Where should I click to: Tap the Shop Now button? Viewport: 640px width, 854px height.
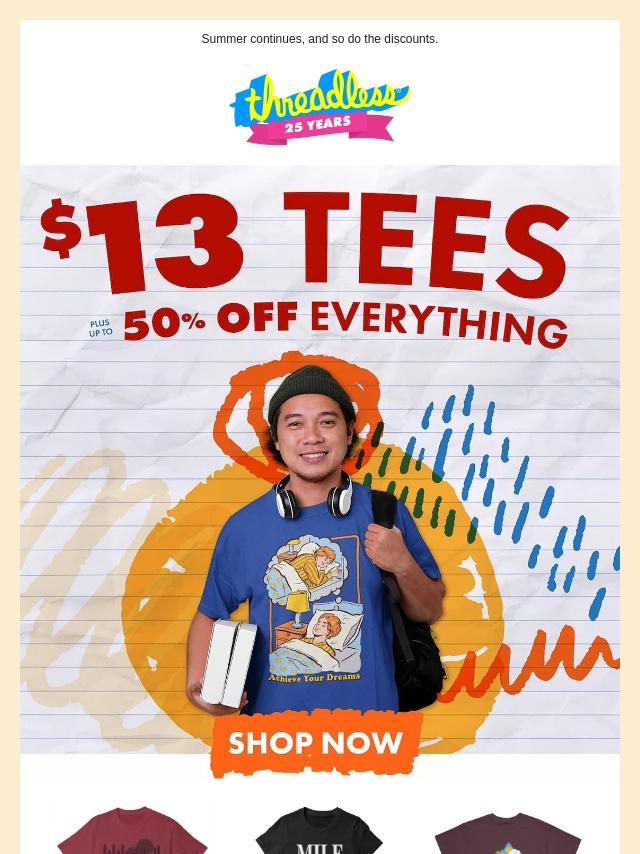tap(315, 743)
